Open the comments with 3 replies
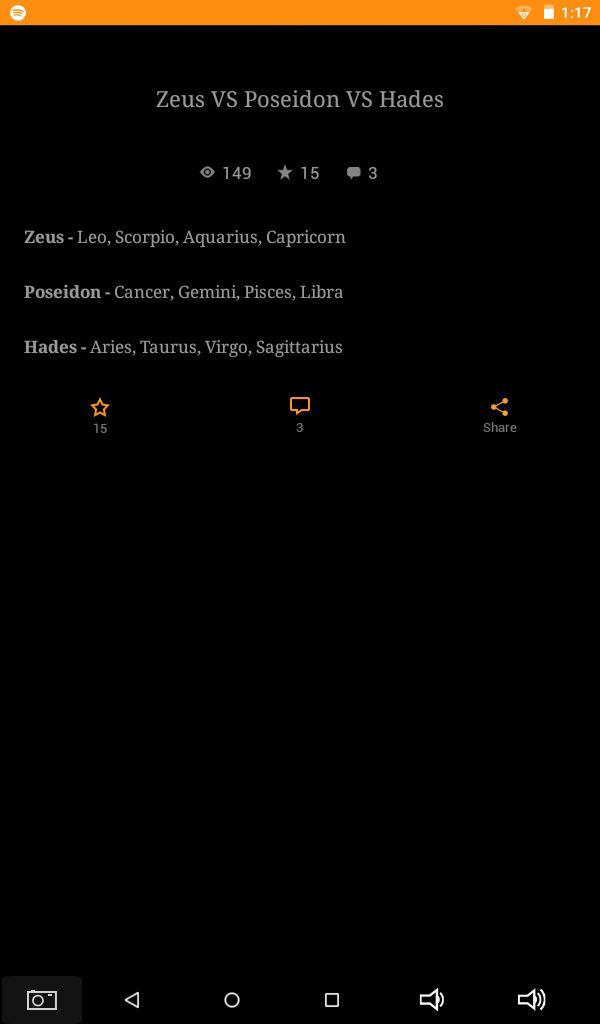Image resolution: width=600 pixels, height=1024 pixels. click(299, 413)
